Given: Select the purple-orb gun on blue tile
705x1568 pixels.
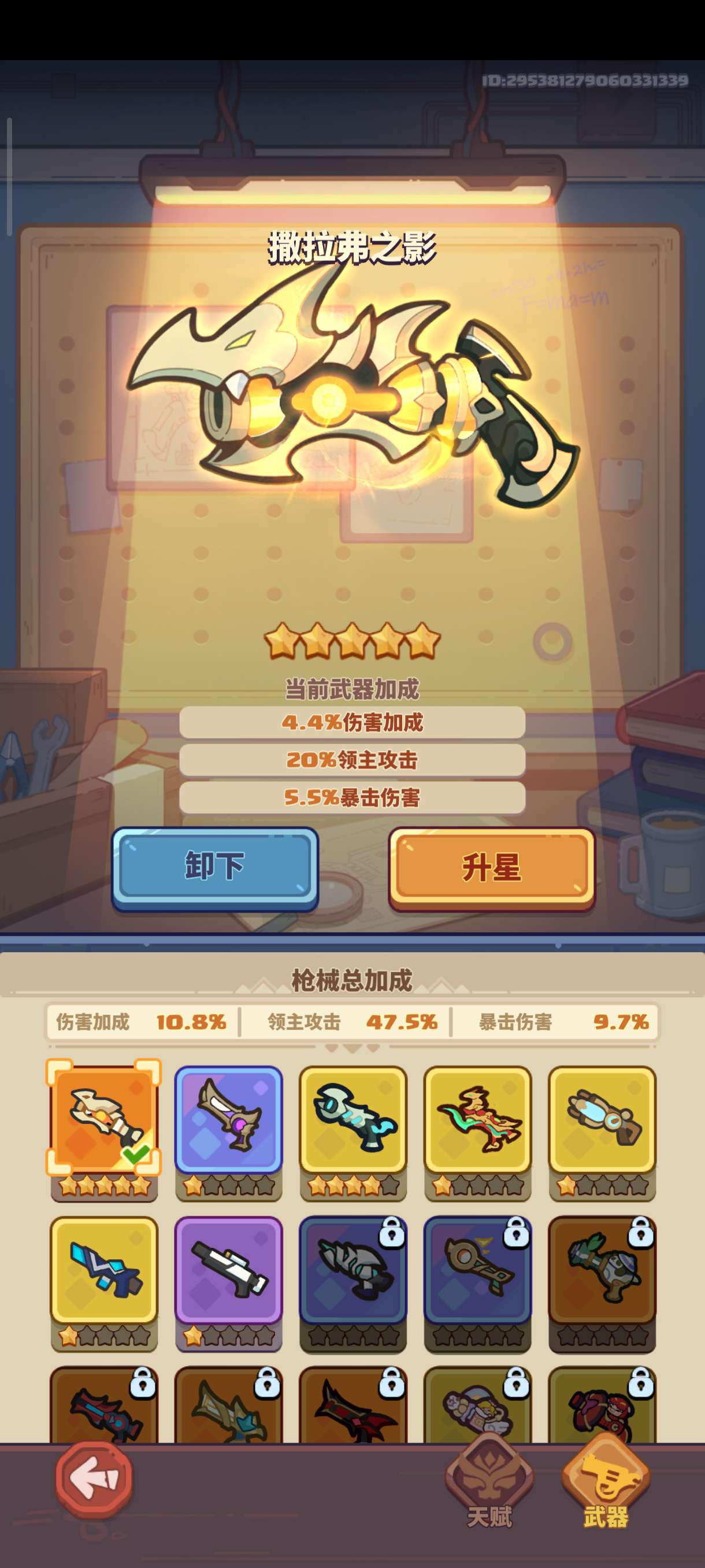Looking at the screenshot, I should 229,1120.
